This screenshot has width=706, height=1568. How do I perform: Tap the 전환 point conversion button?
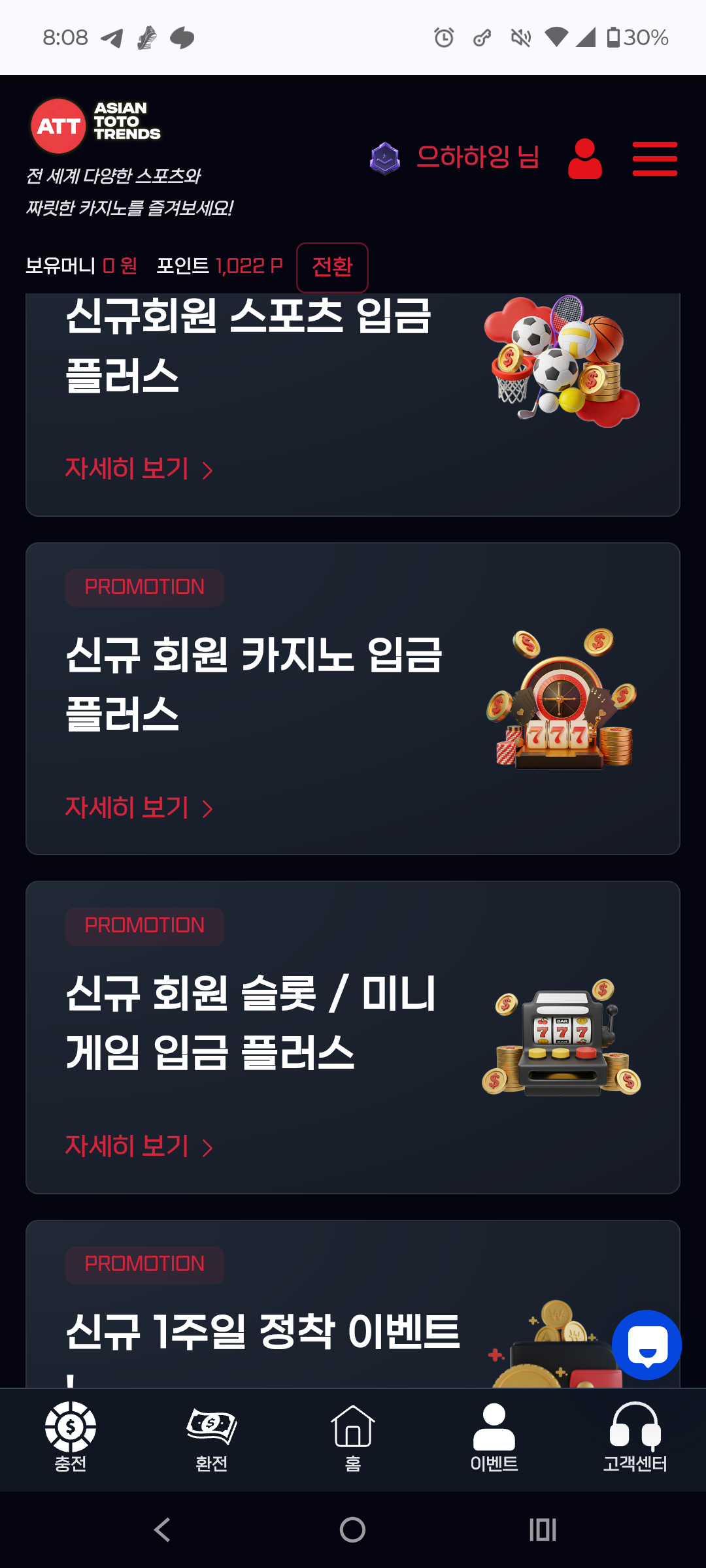tap(332, 267)
